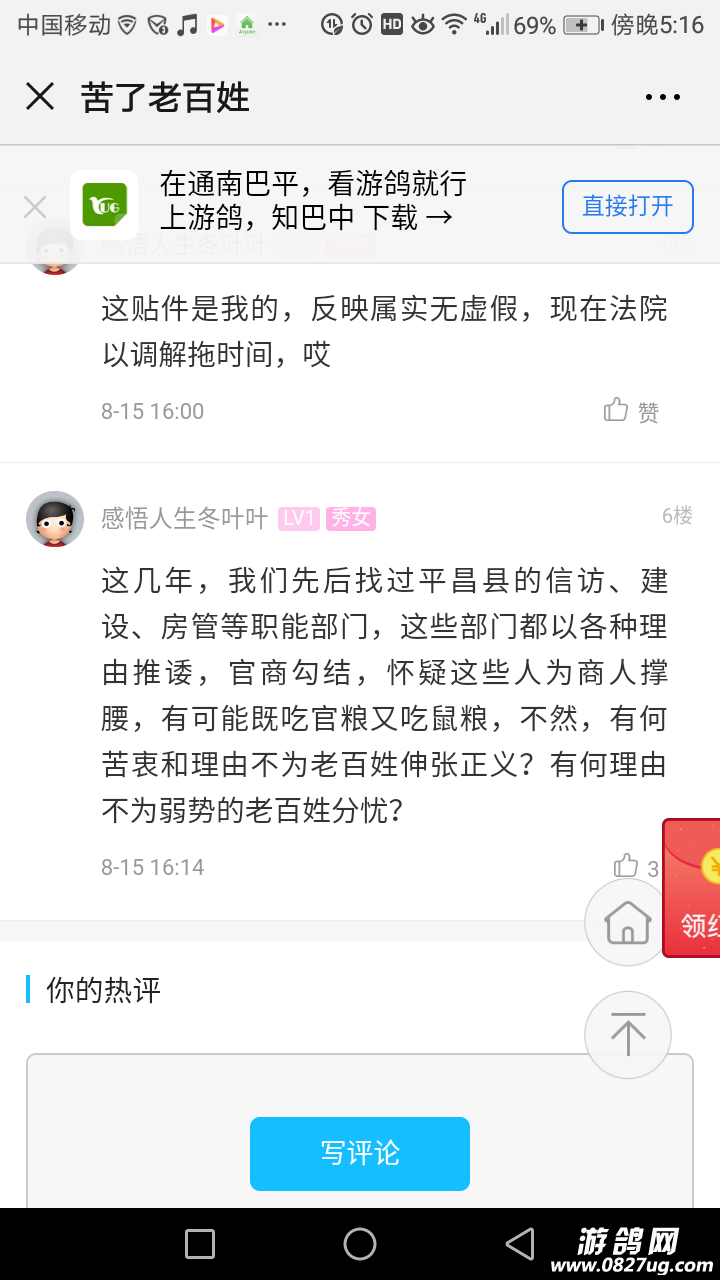Go back with the system back button
The width and height of the screenshot is (720, 1280).
pyautogui.click(x=519, y=1243)
